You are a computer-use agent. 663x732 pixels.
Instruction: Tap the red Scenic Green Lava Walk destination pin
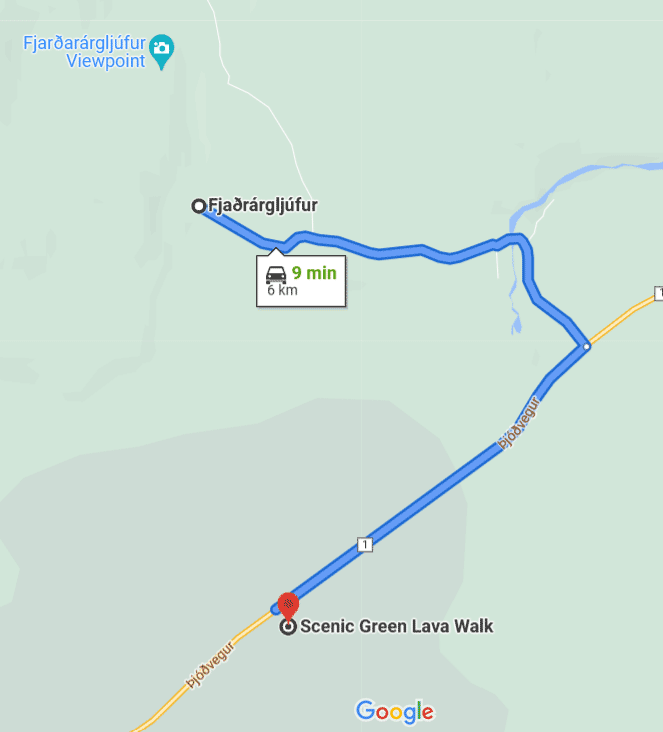pos(288,604)
